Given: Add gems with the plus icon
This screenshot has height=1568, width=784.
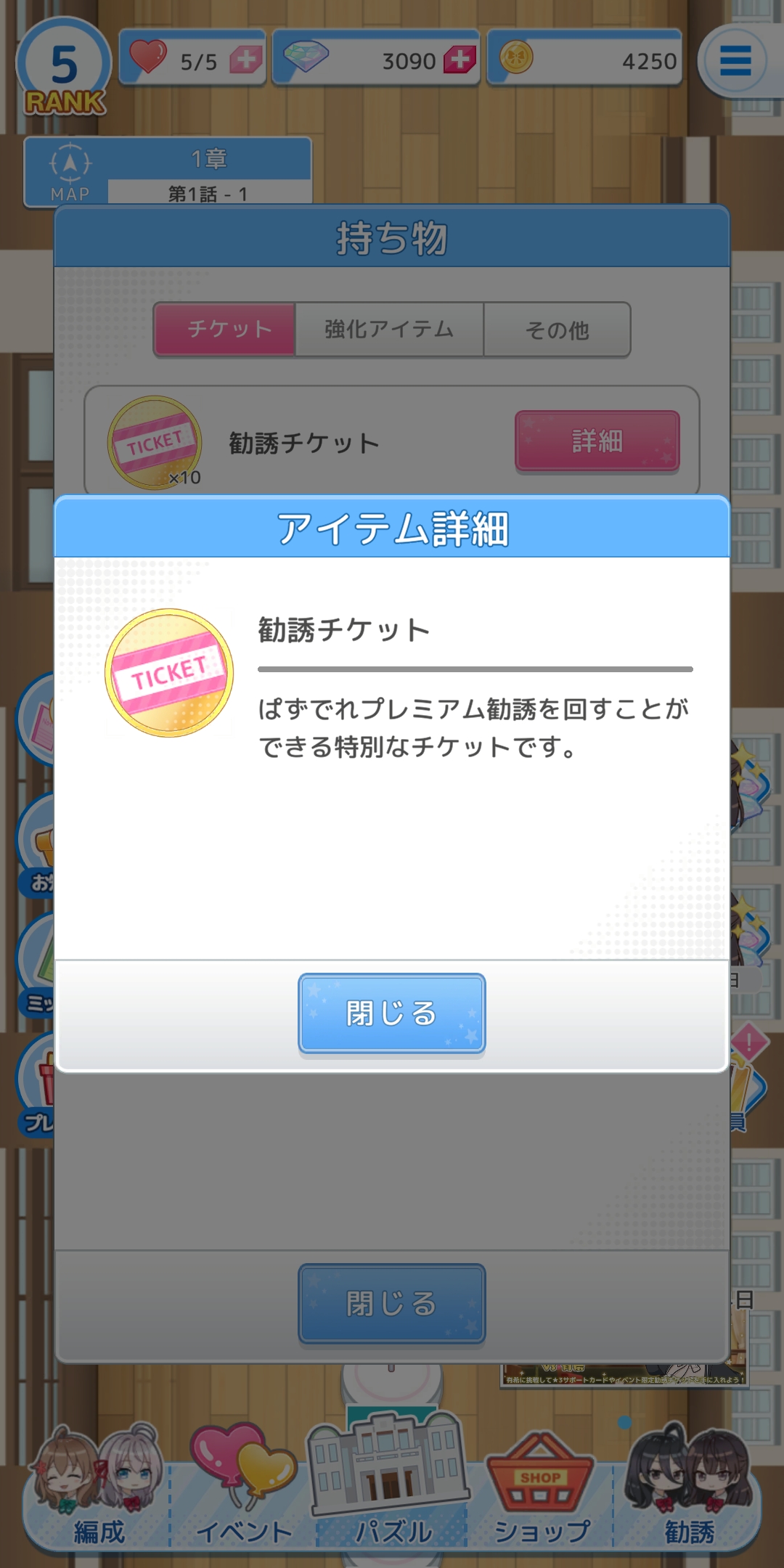Looking at the screenshot, I should point(460,60).
